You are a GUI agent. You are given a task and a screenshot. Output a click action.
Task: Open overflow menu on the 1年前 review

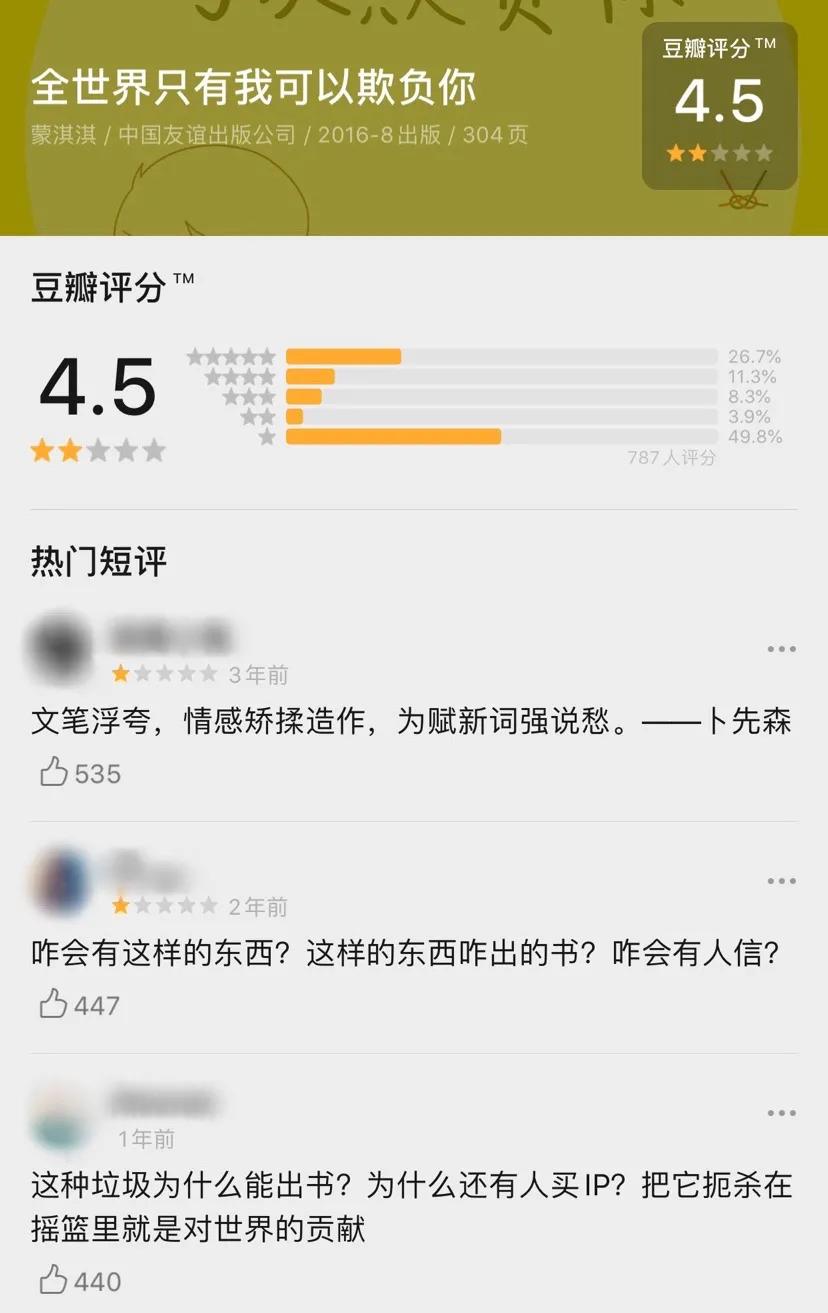coord(781,1114)
